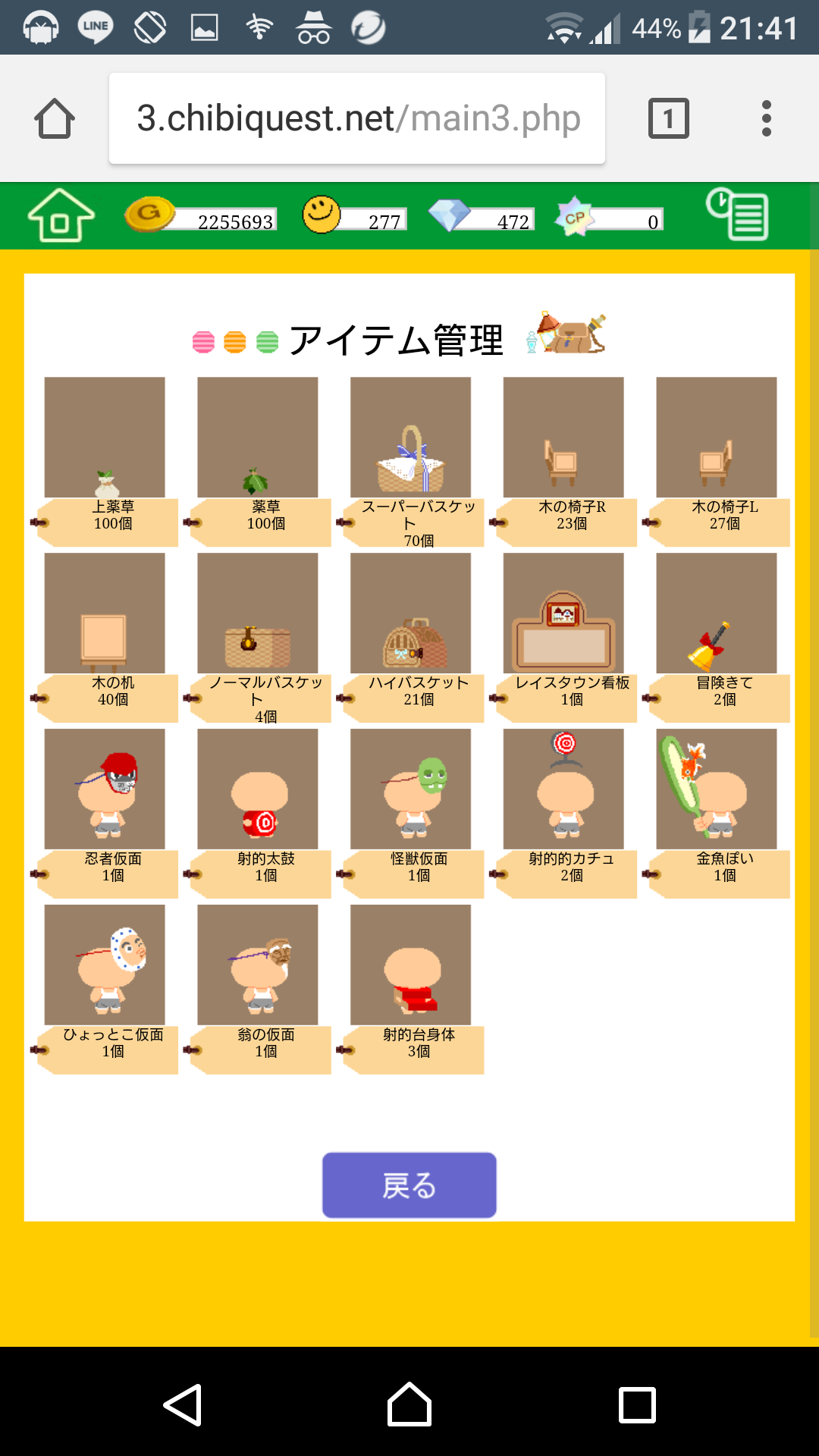
Task: Tap the 戻る back button
Action: click(x=409, y=1185)
